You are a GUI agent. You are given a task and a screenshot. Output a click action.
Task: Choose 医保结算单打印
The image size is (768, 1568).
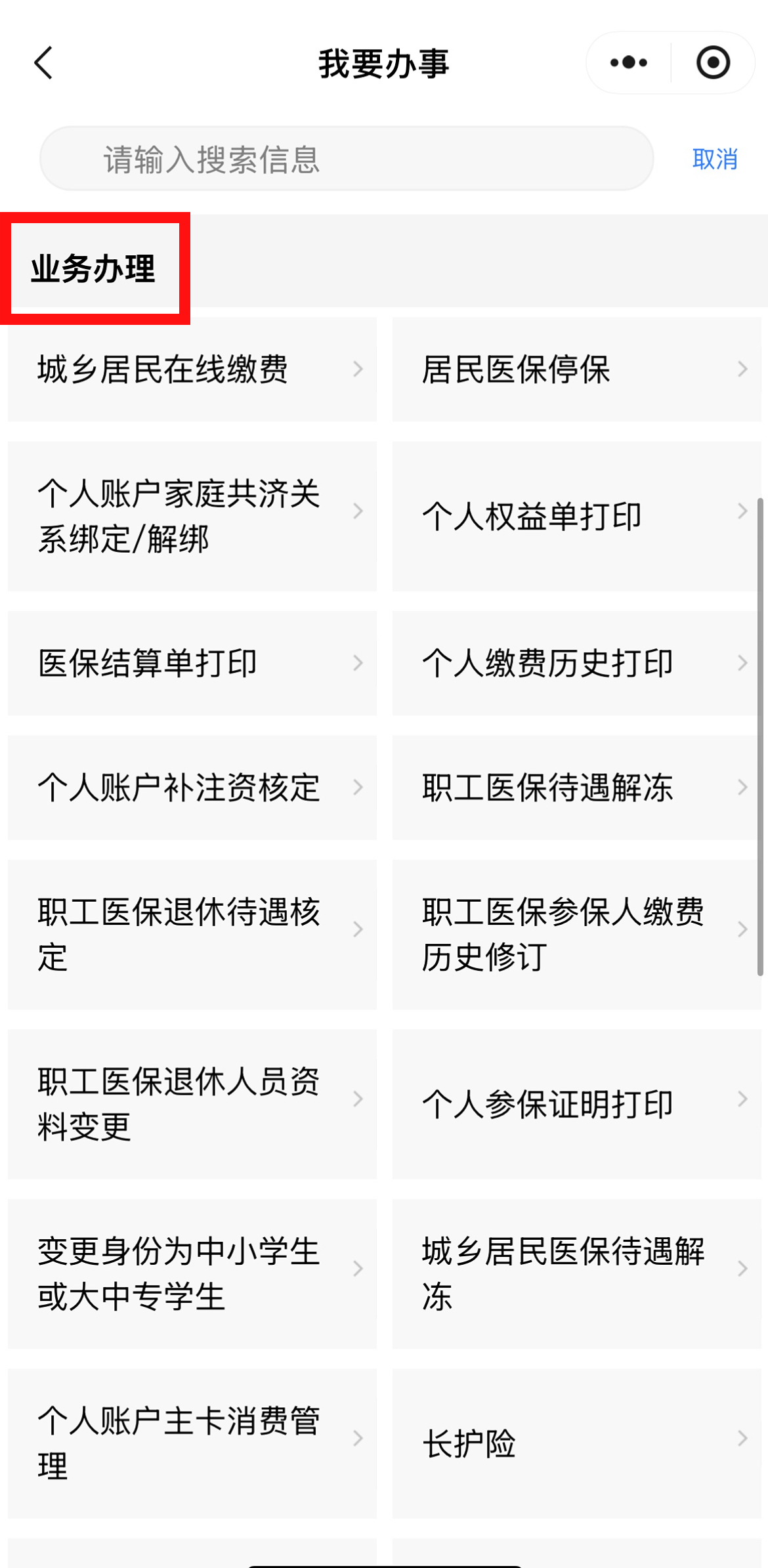(x=192, y=663)
